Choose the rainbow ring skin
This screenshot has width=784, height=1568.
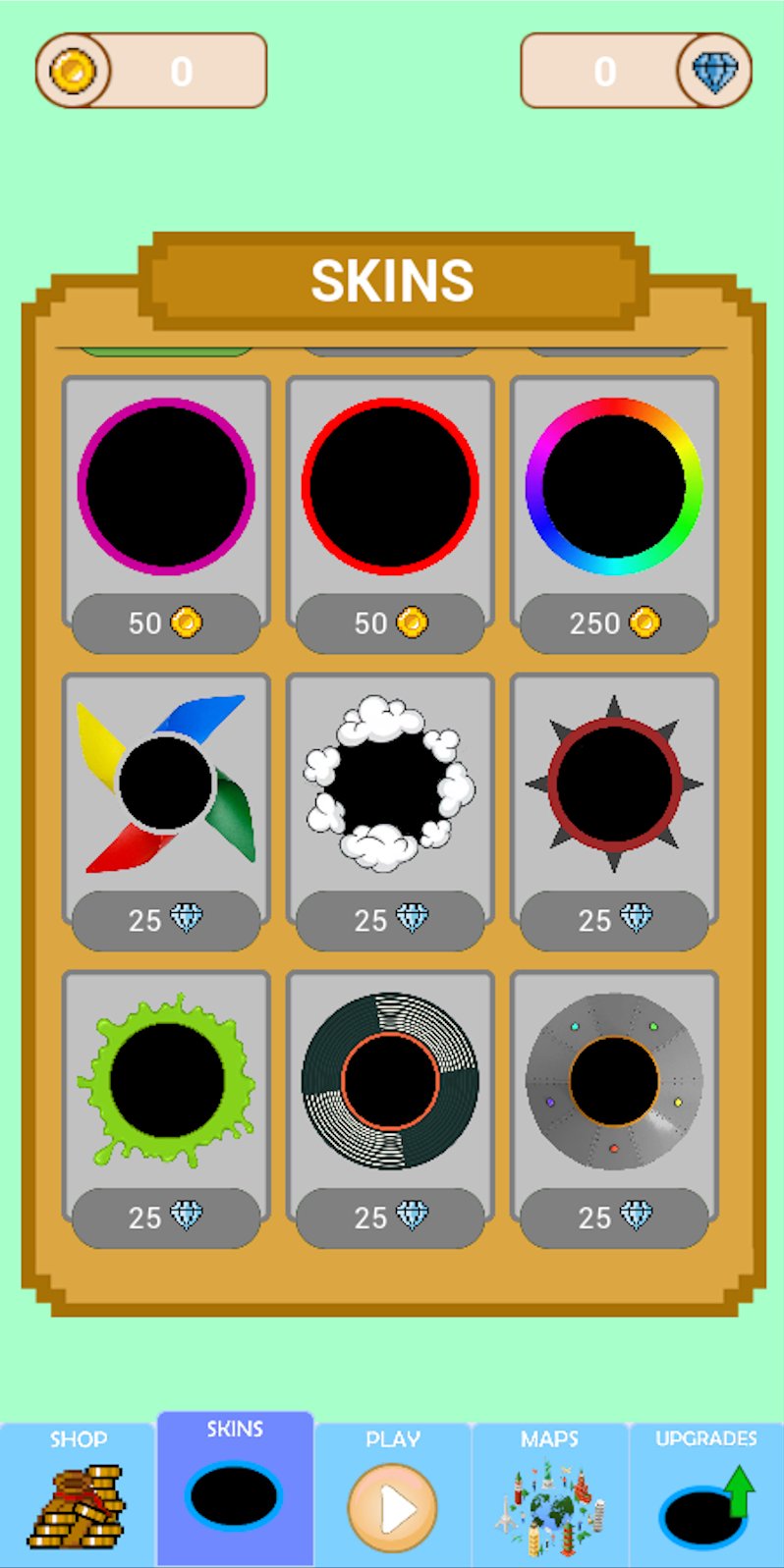614,486
